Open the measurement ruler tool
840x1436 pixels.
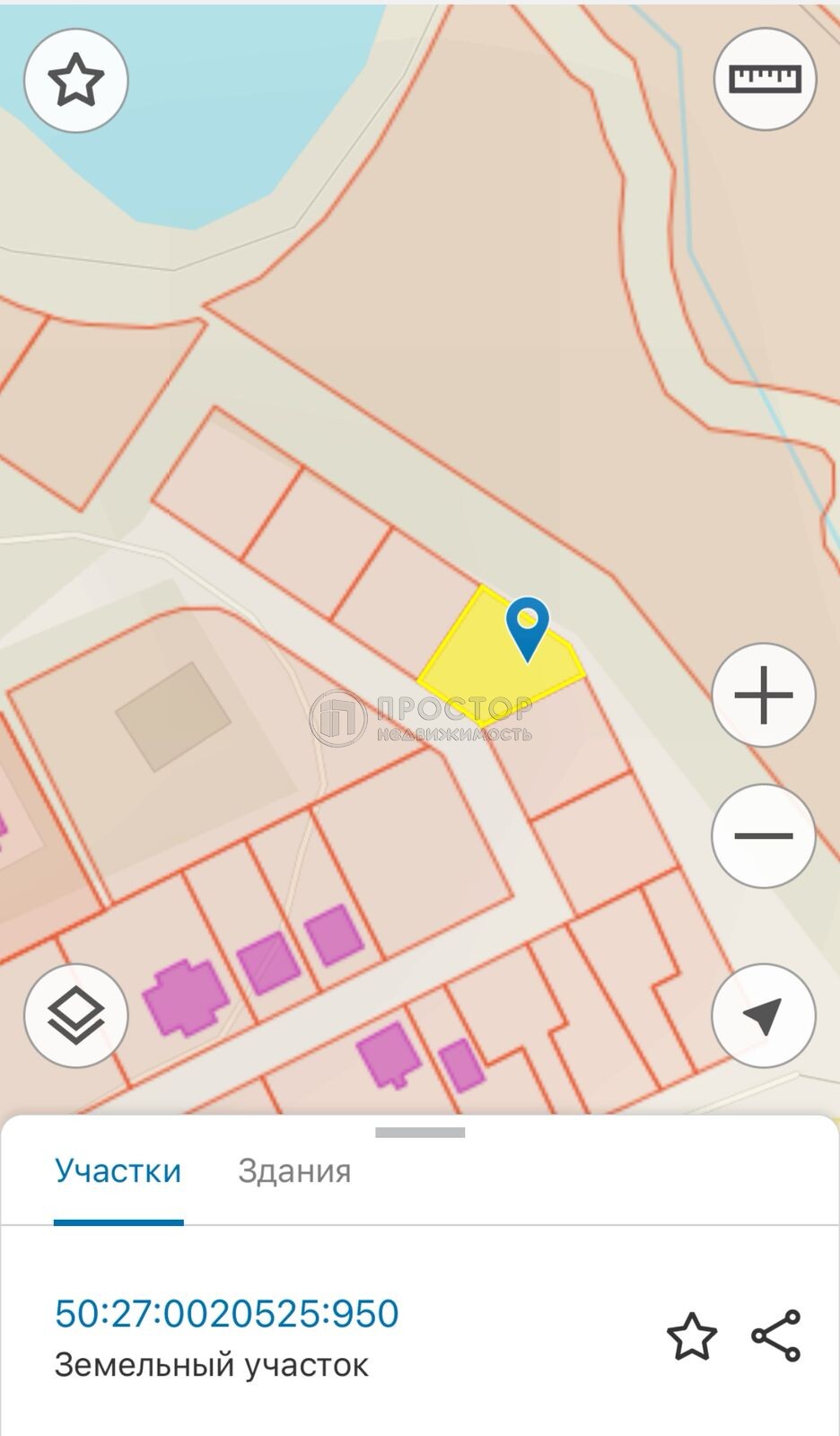click(764, 77)
